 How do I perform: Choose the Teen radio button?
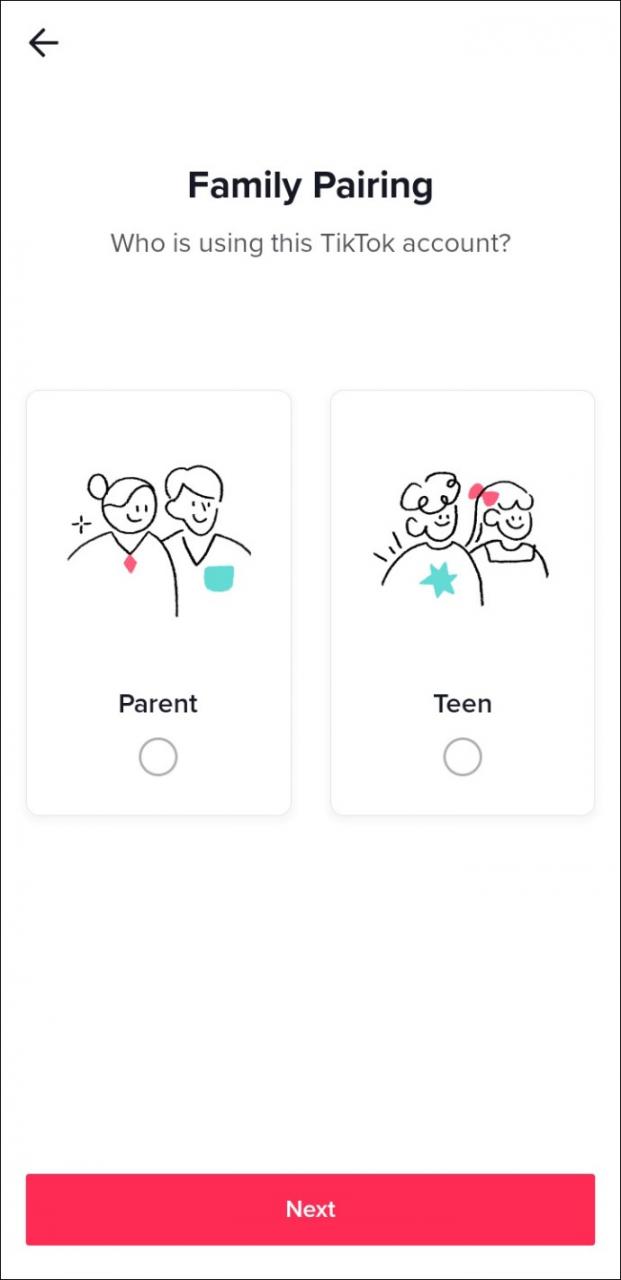(x=462, y=757)
